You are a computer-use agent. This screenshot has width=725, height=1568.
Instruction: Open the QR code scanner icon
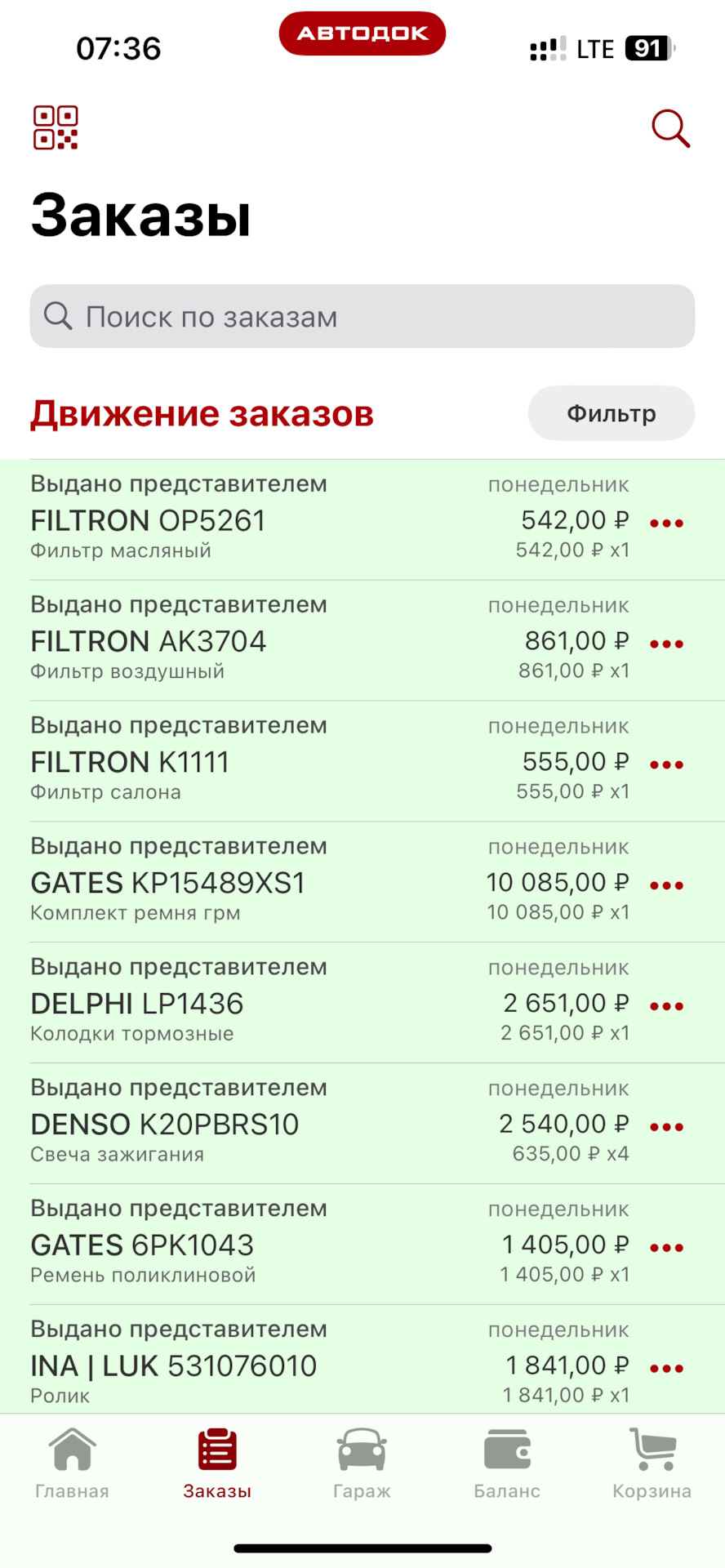pos(56,128)
